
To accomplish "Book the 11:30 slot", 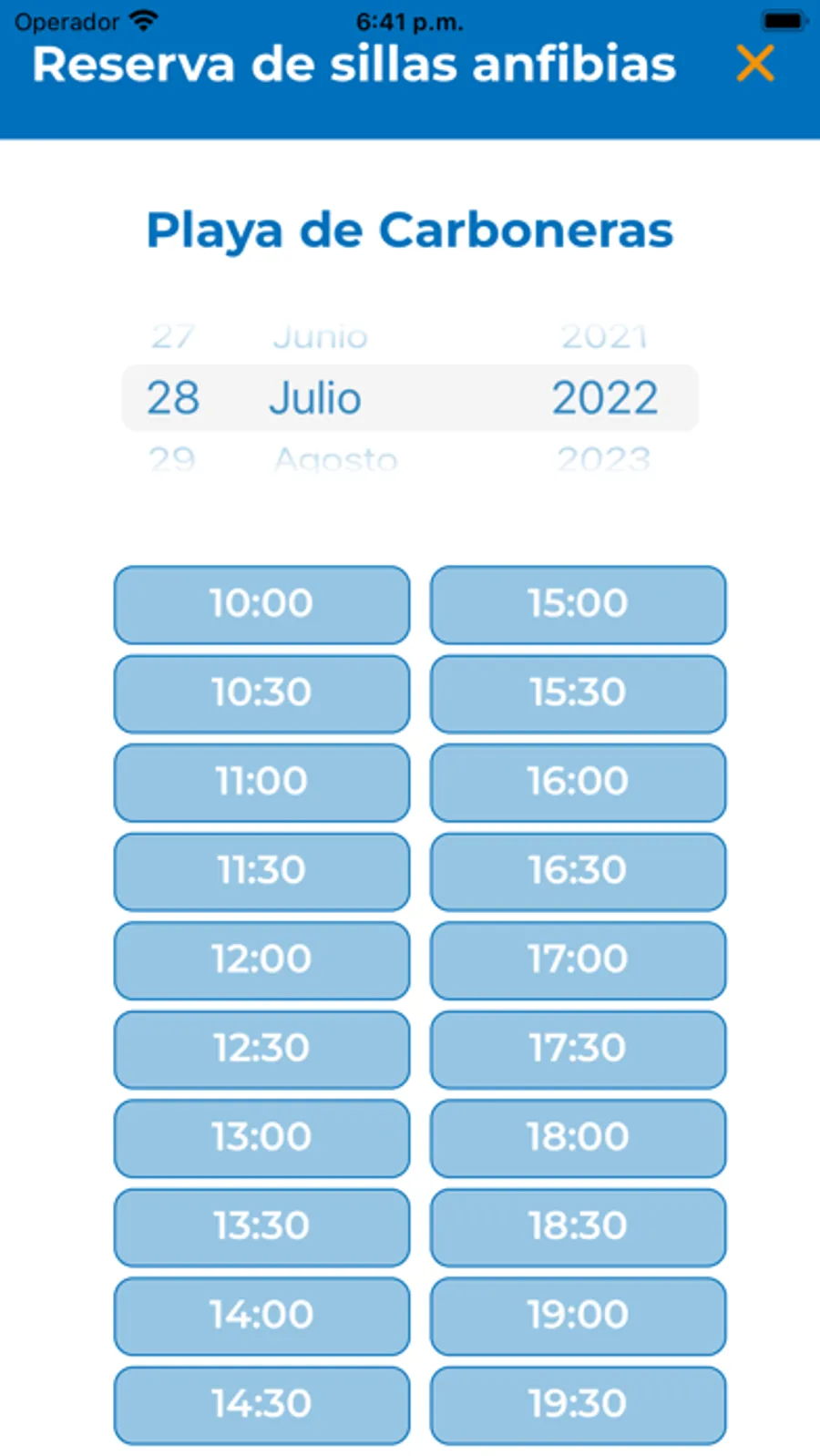I will [x=261, y=871].
